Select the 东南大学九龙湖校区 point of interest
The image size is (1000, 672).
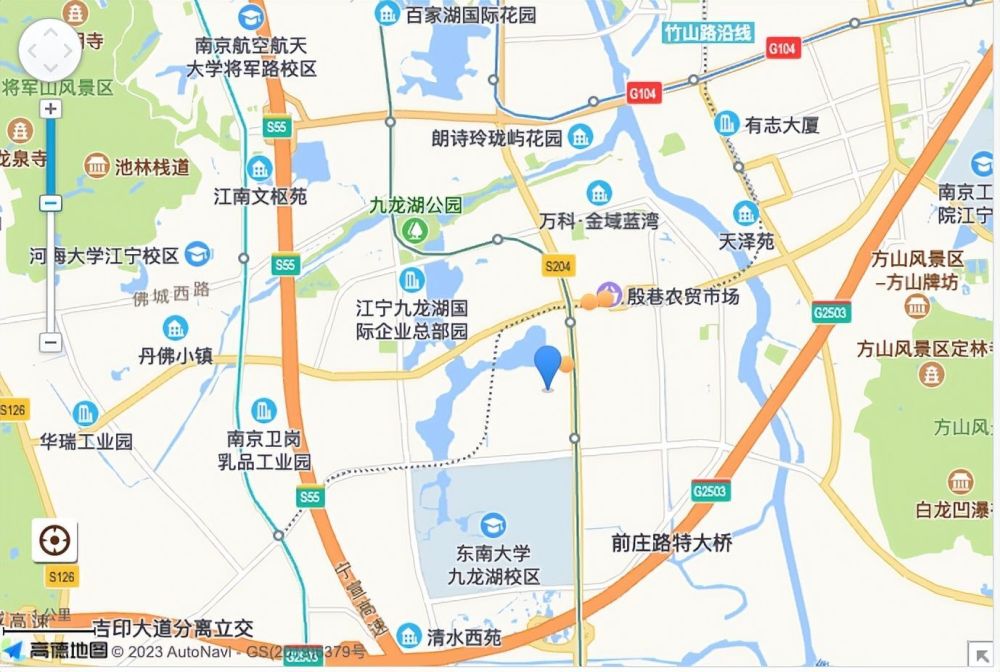pos(493,524)
